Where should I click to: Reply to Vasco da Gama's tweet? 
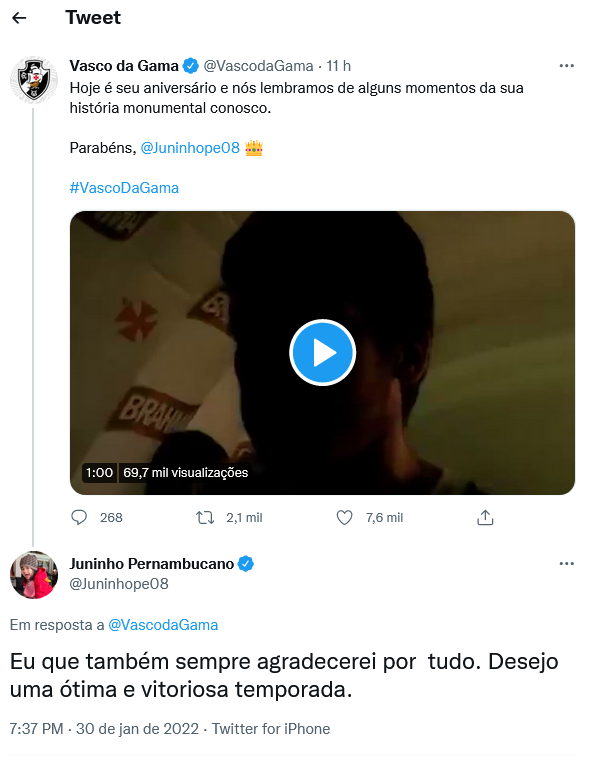(81, 517)
